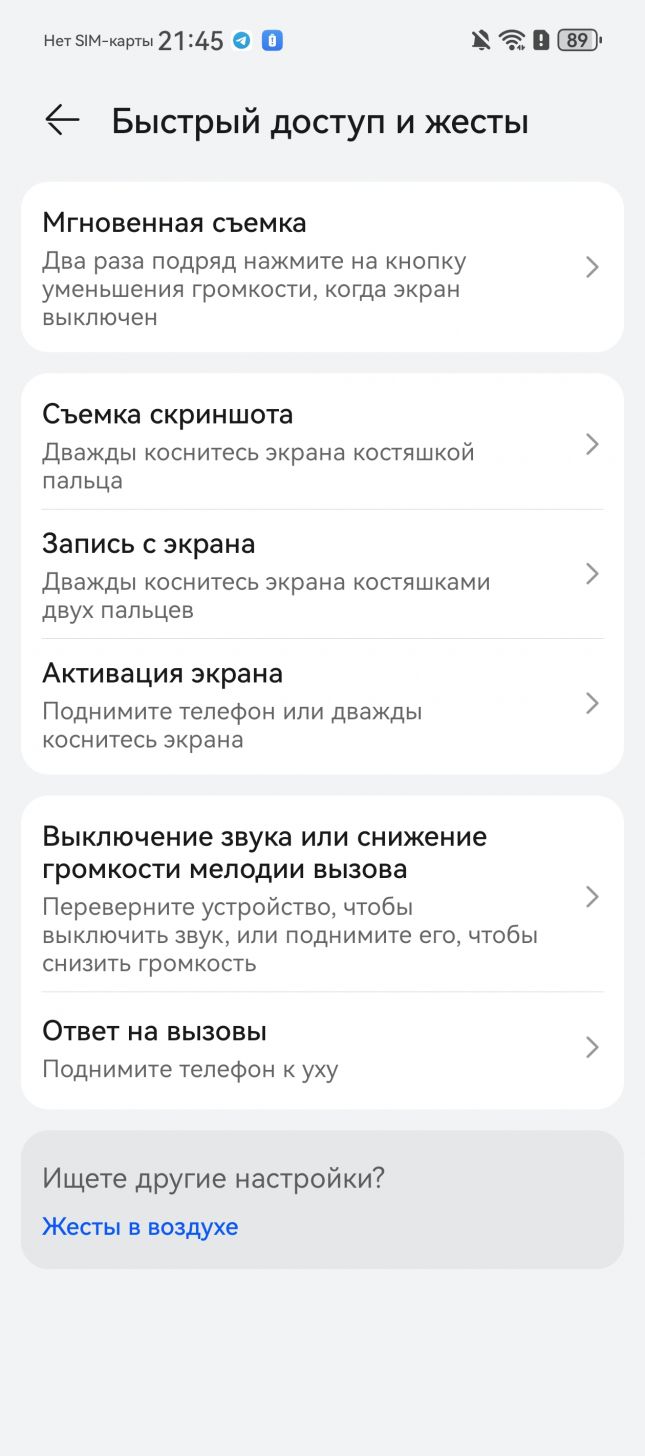Screen dimensions: 645x1456
Task: Open Мгновенная съемка settings
Action: [322, 267]
